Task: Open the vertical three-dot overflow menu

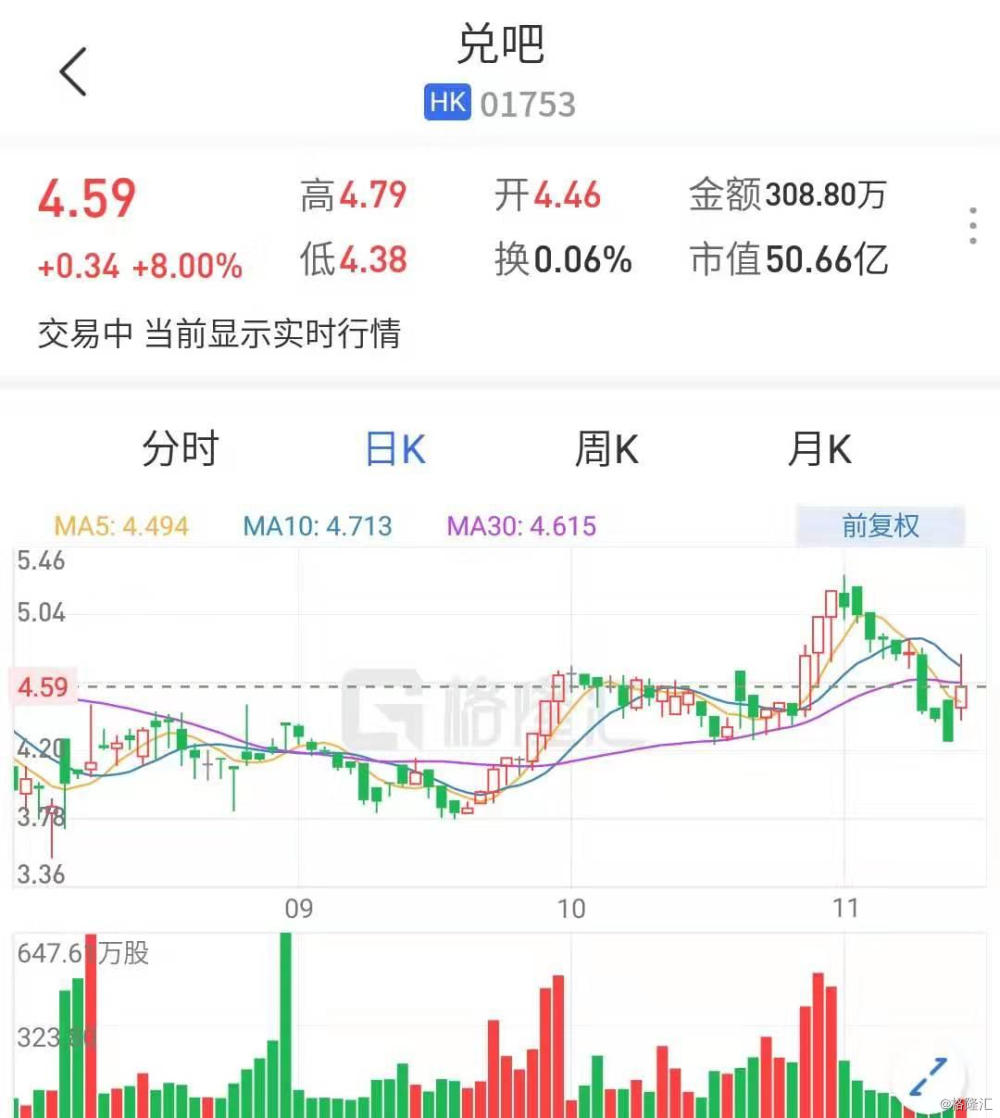Action: 972,227
